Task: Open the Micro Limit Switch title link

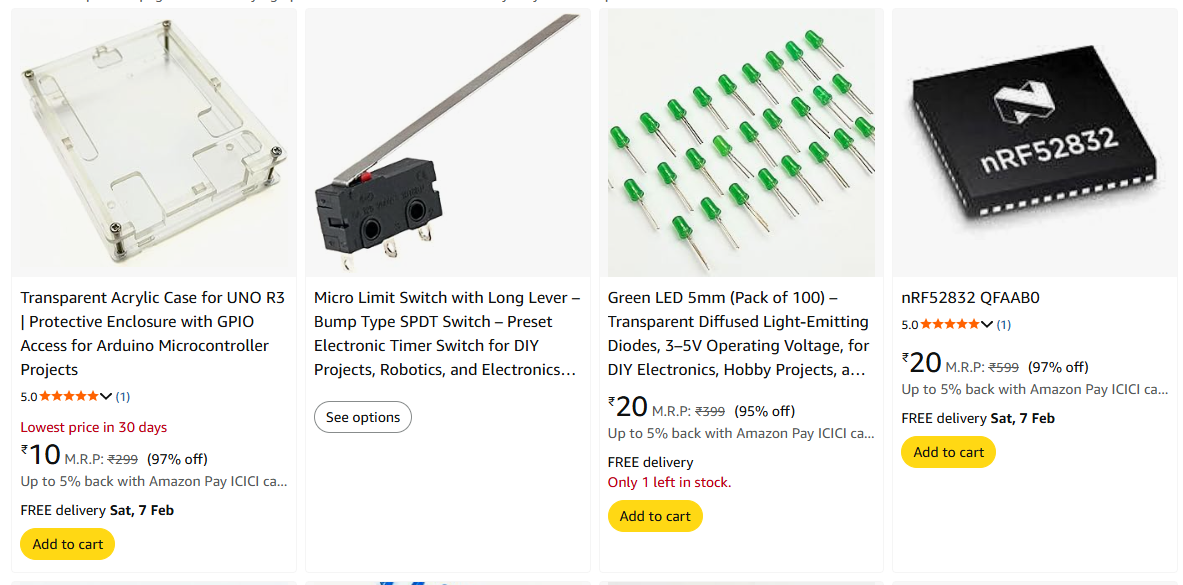Action: 447,333
